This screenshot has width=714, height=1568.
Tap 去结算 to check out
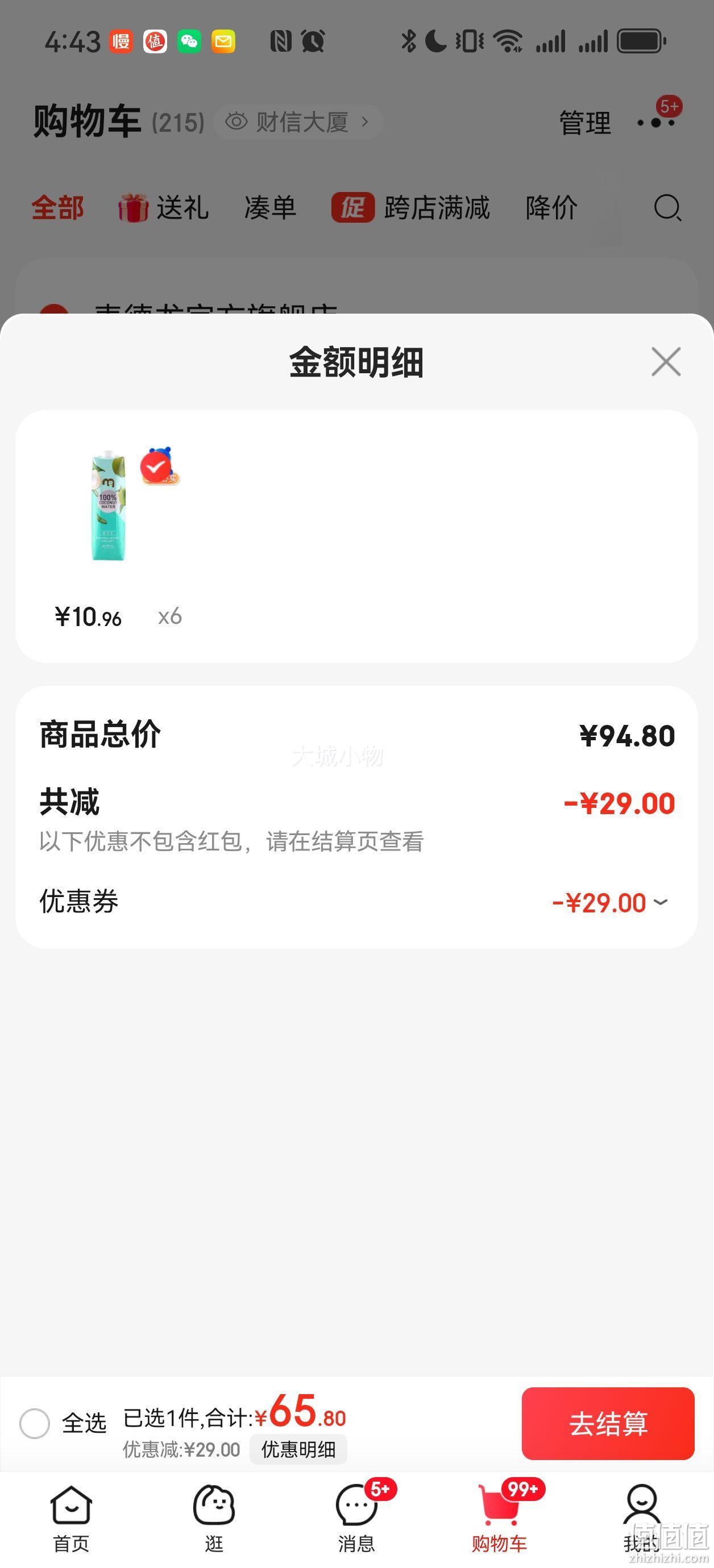click(608, 1423)
